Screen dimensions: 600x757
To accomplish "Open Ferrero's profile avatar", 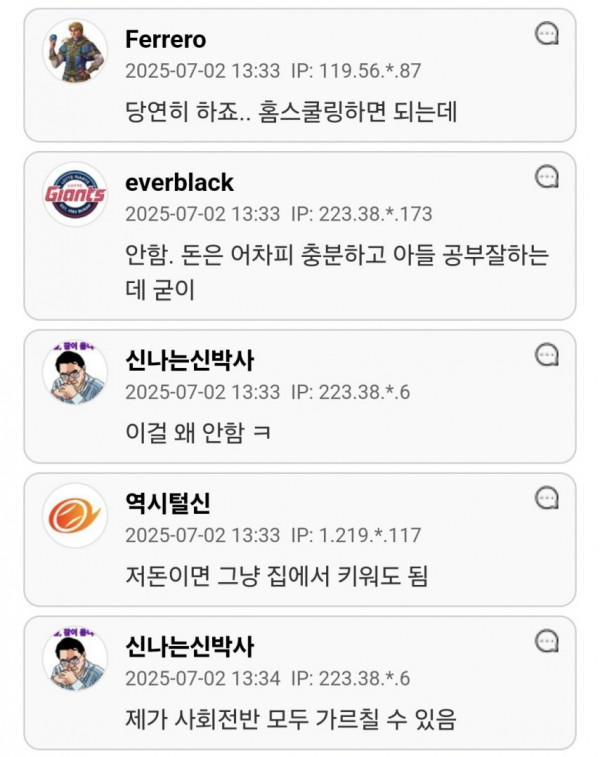I will point(75,51).
